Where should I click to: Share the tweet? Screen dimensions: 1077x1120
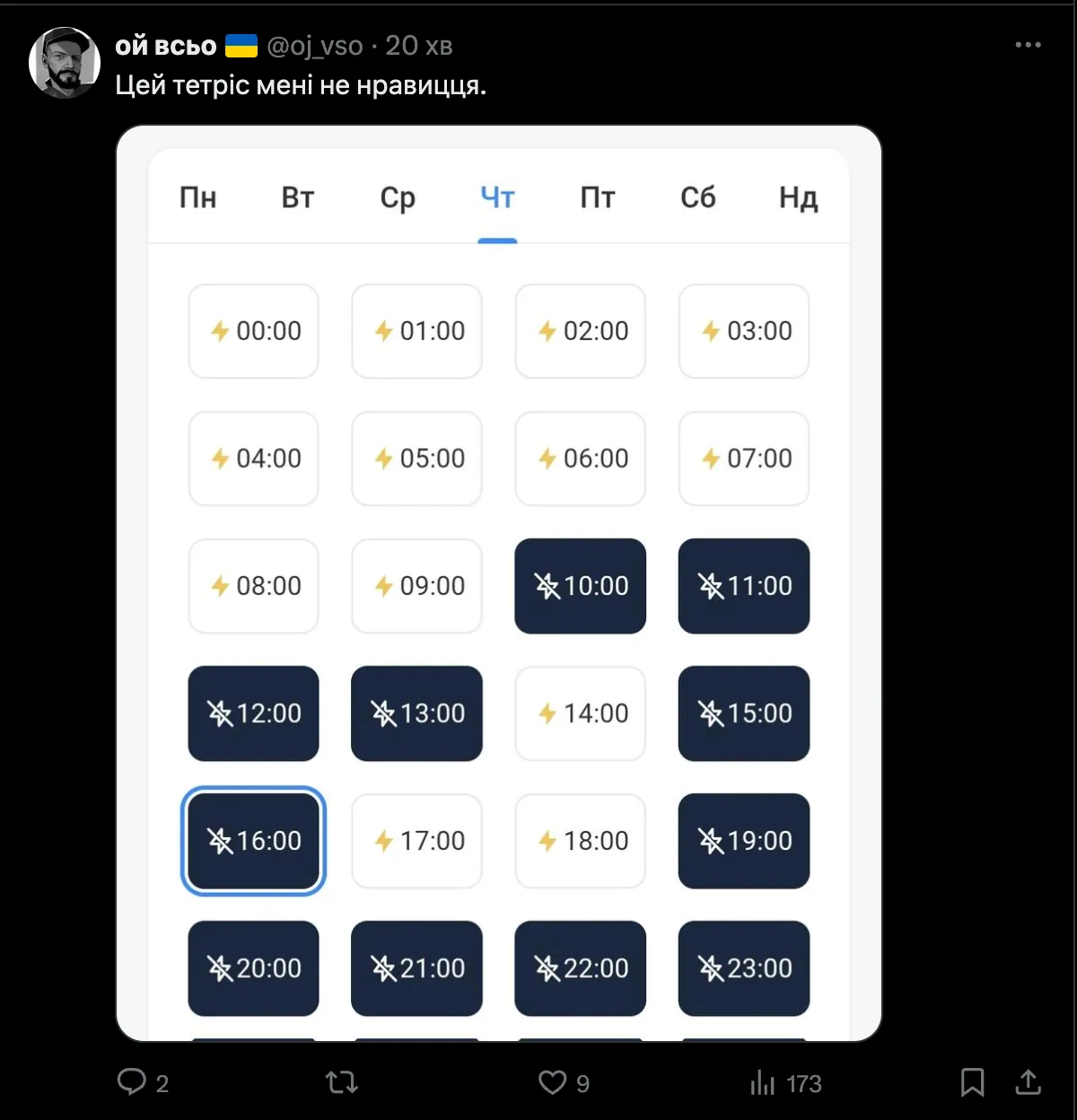point(1029,1082)
